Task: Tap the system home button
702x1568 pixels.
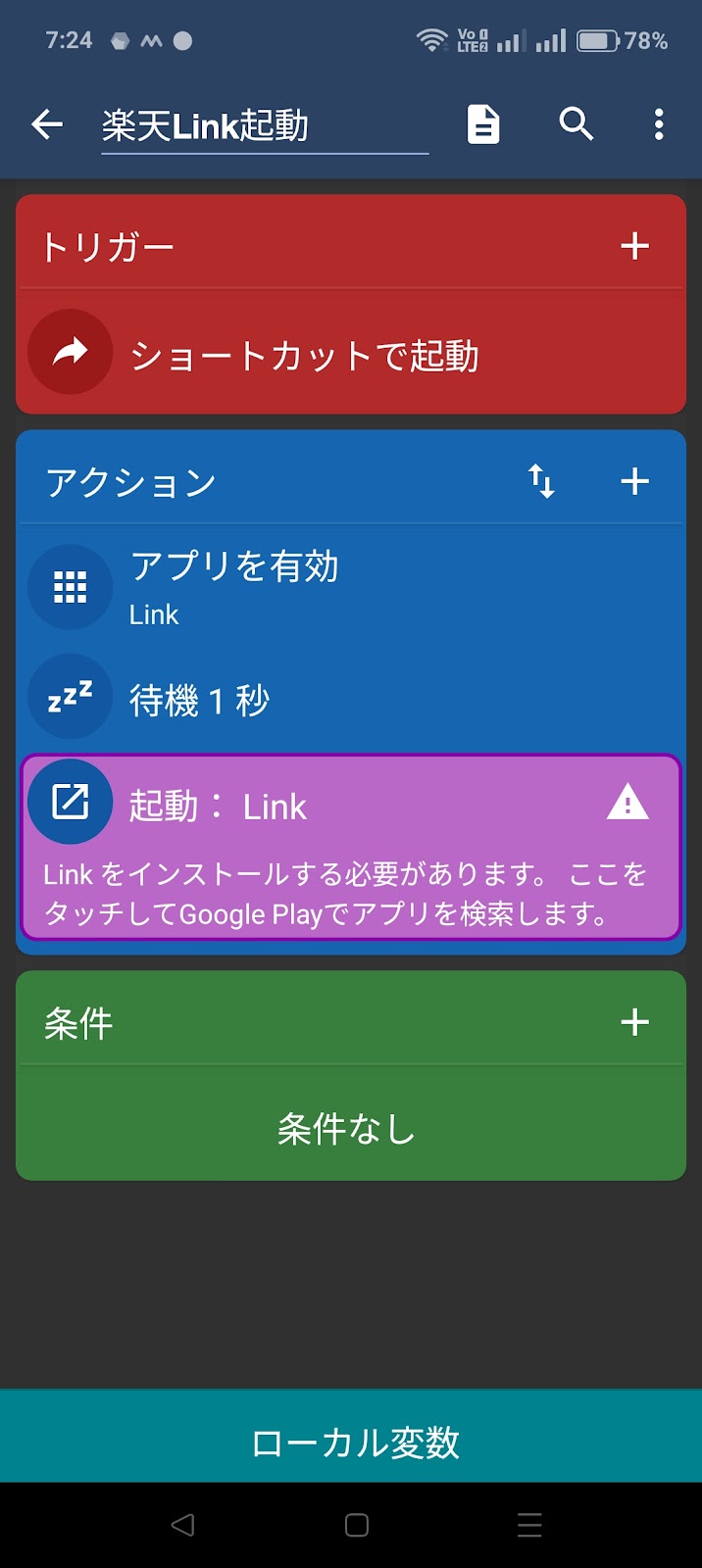Action: (357, 1525)
